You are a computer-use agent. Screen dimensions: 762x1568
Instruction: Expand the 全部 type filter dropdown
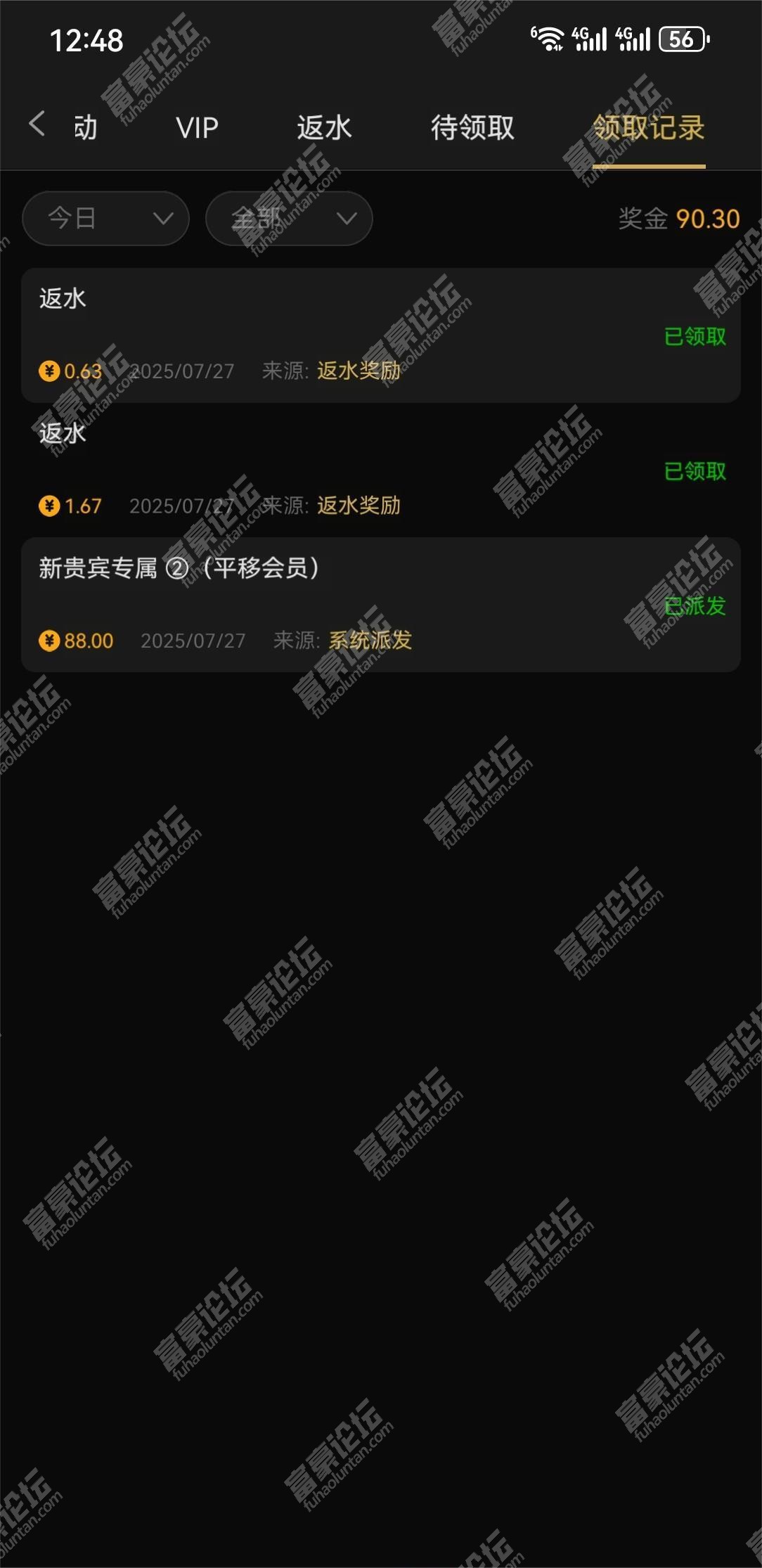pos(289,219)
